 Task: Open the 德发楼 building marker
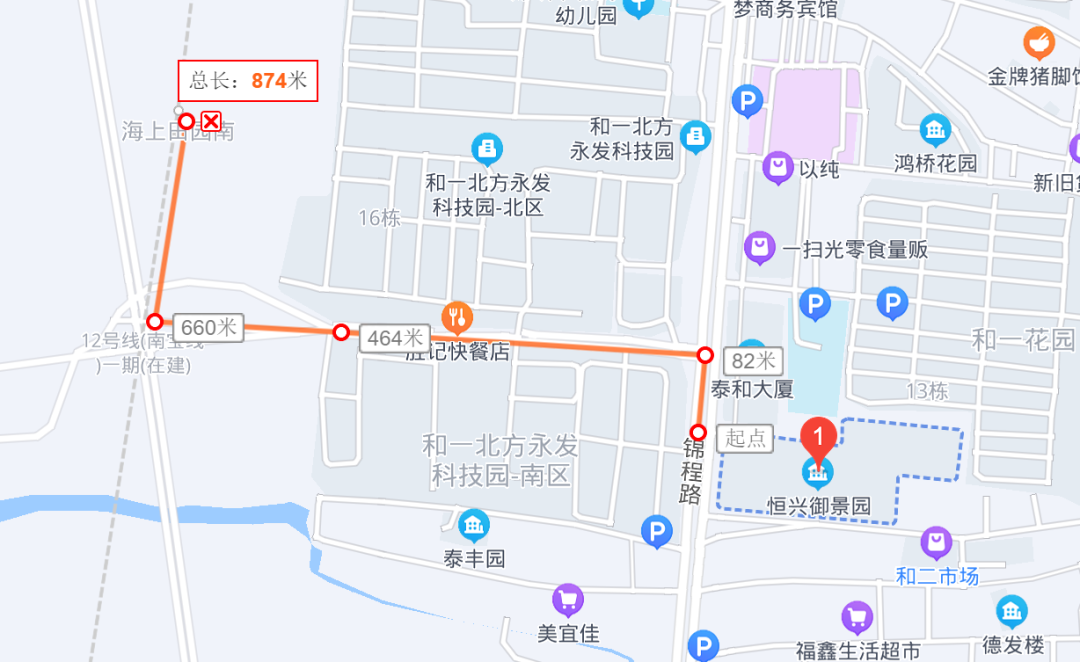pos(1011,612)
